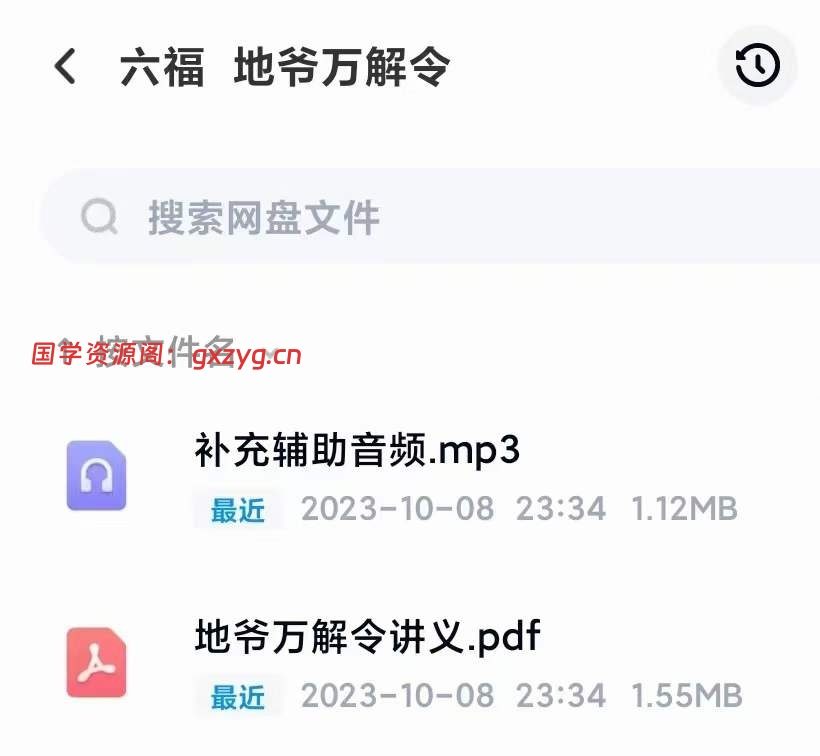Open 补充辅助音频.mp3 file
This screenshot has height=756, width=820.
357,453
